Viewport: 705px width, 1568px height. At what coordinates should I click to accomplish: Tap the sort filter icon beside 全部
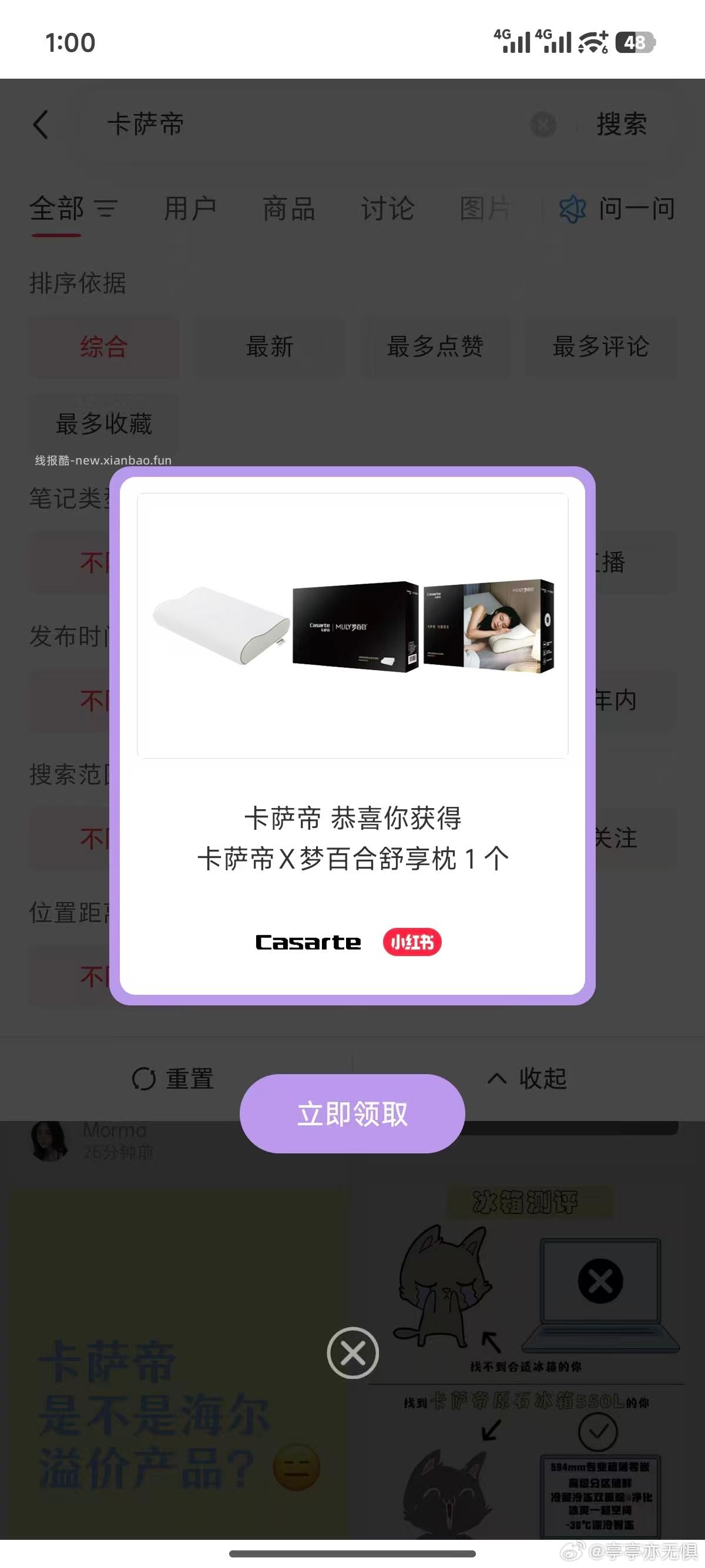point(106,210)
